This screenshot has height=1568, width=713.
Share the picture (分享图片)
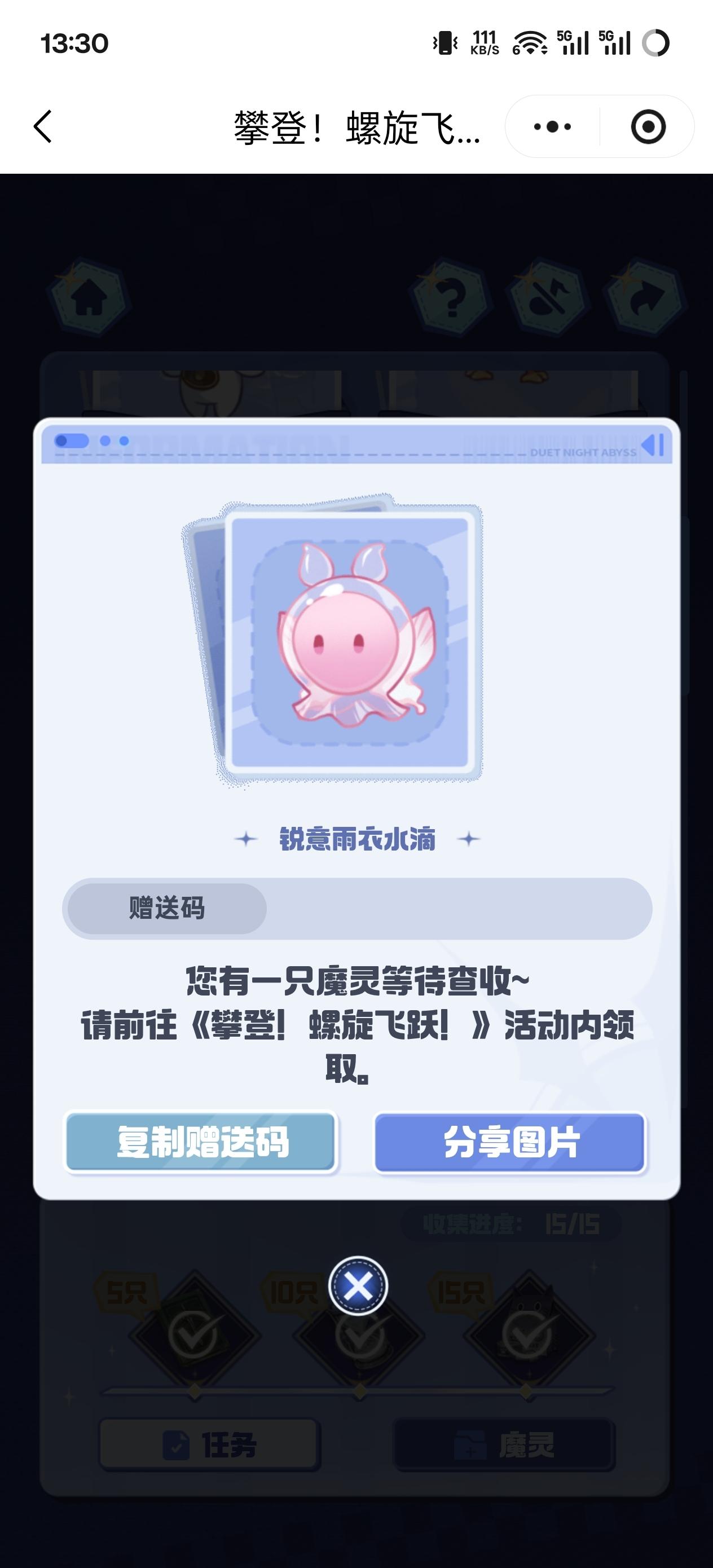510,1142
